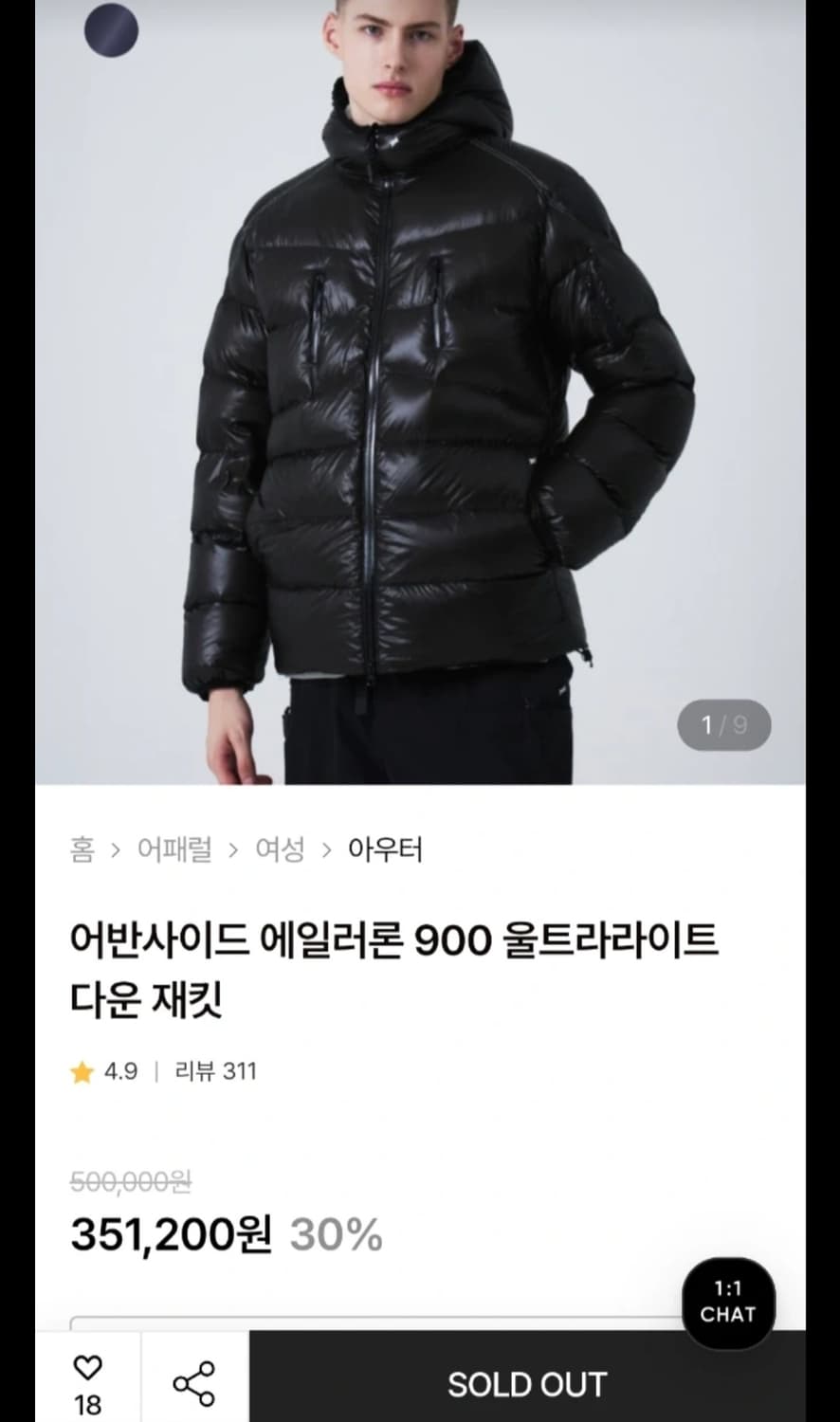Open the 여성 category

(x=283, y=850)
